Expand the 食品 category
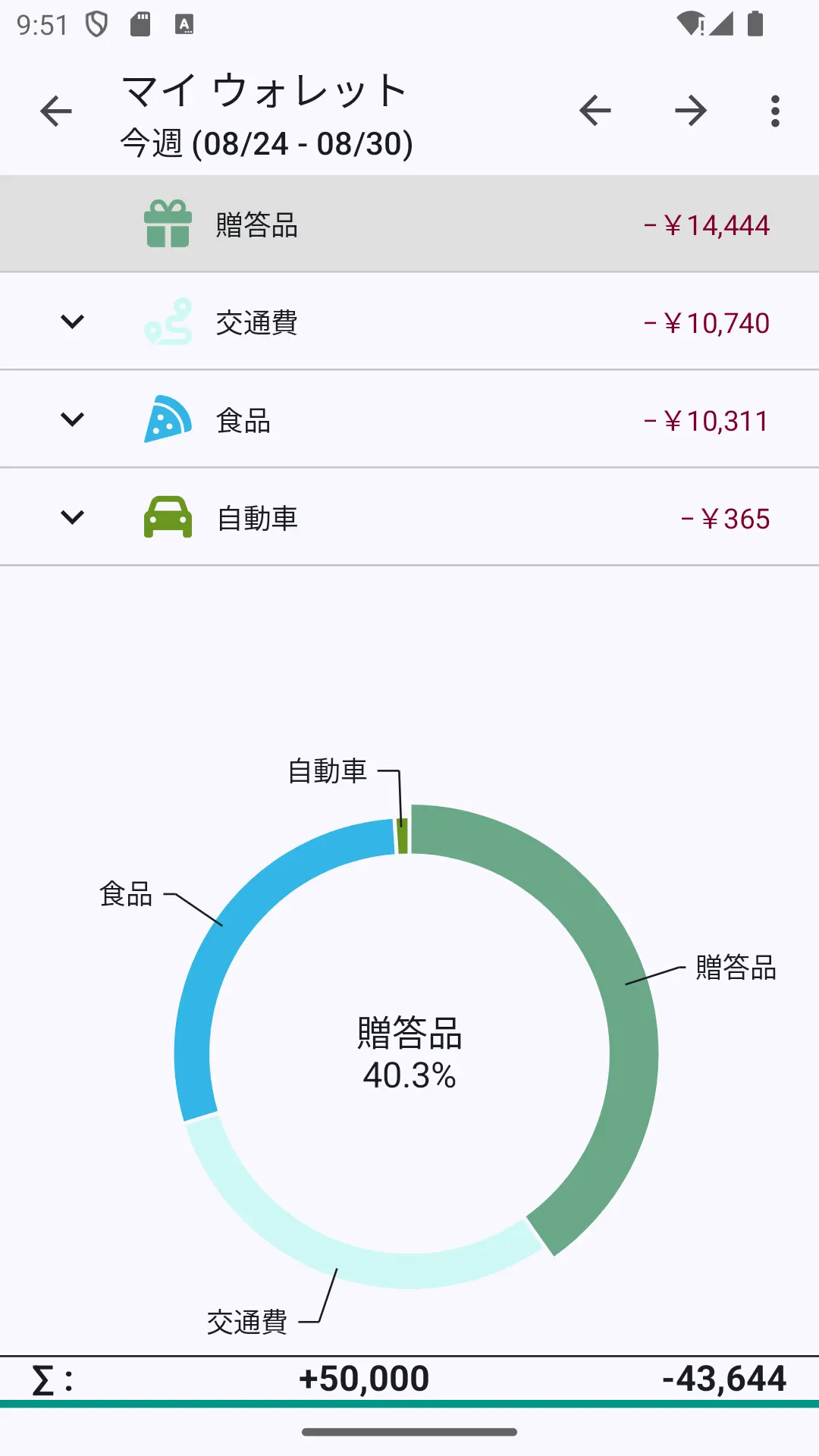 72,419
